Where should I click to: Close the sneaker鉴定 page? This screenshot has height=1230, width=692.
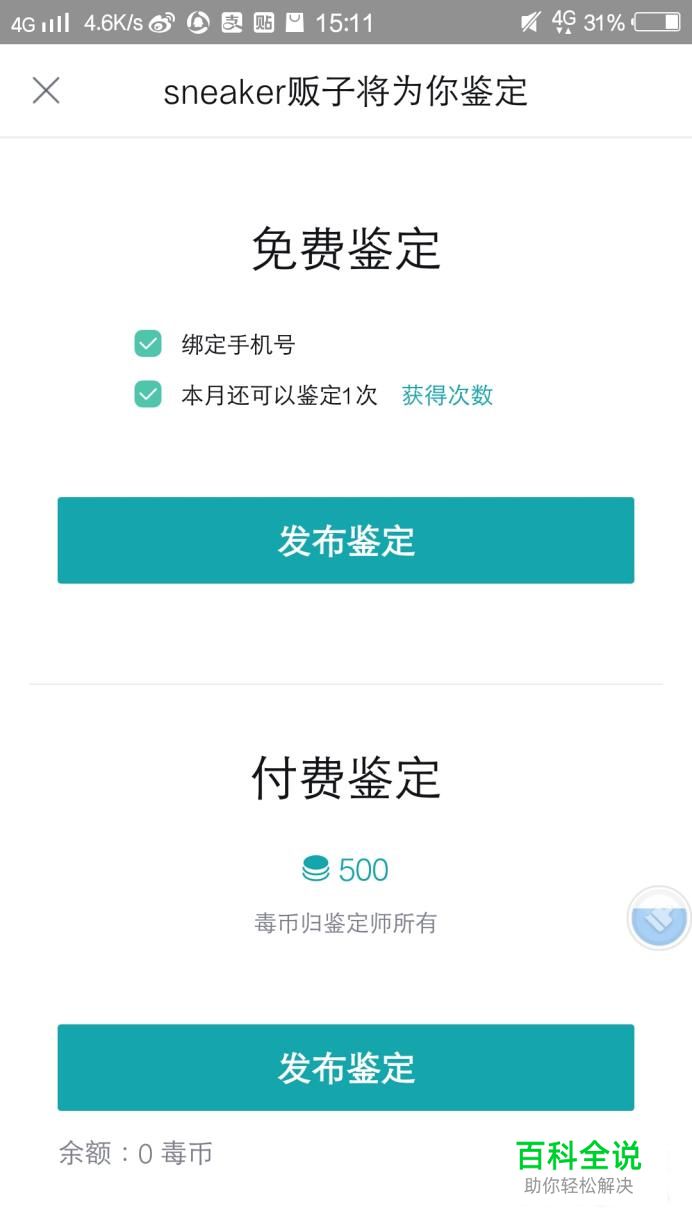coord(46,91)
